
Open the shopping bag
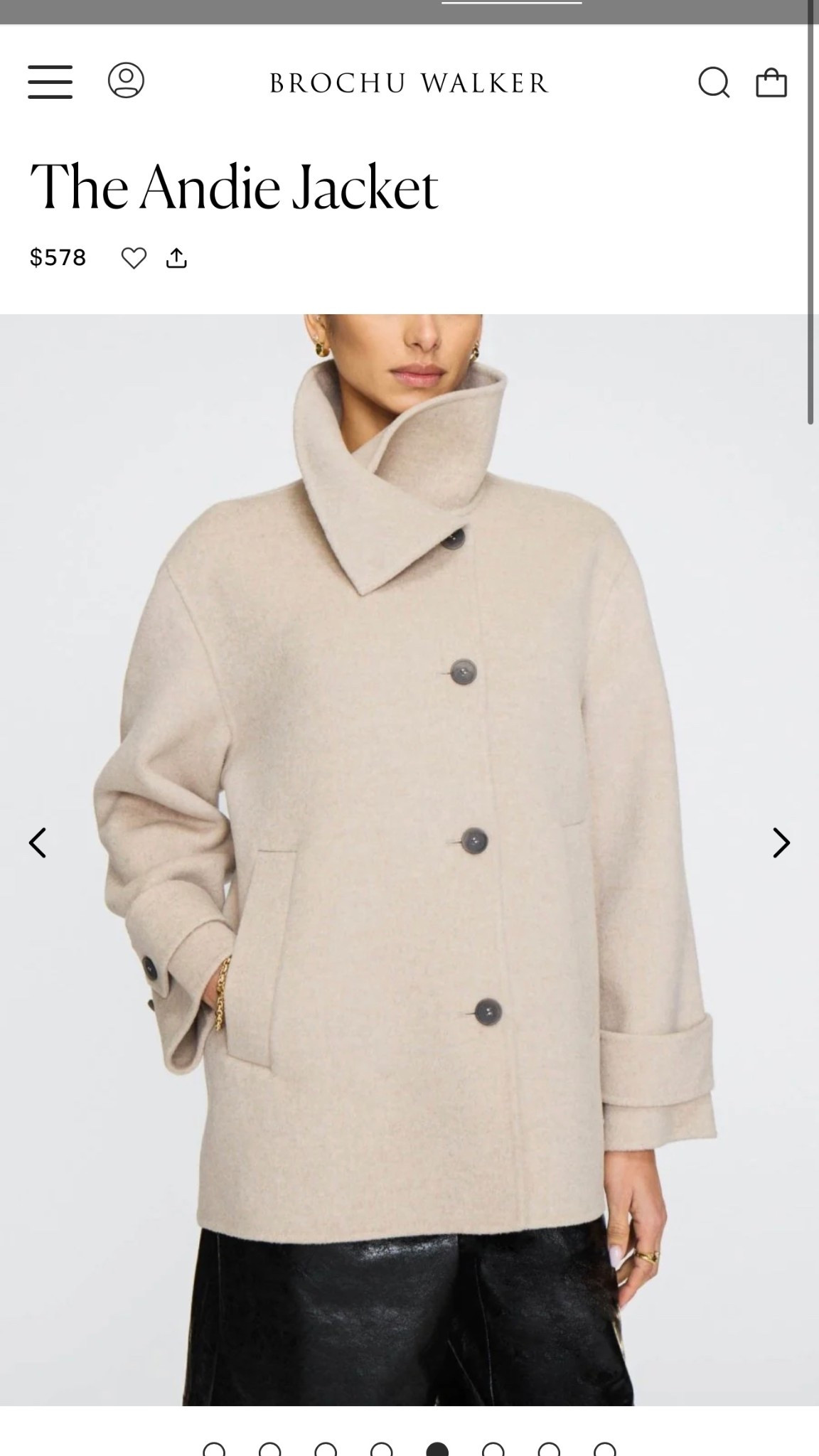[x=771, y=82]
